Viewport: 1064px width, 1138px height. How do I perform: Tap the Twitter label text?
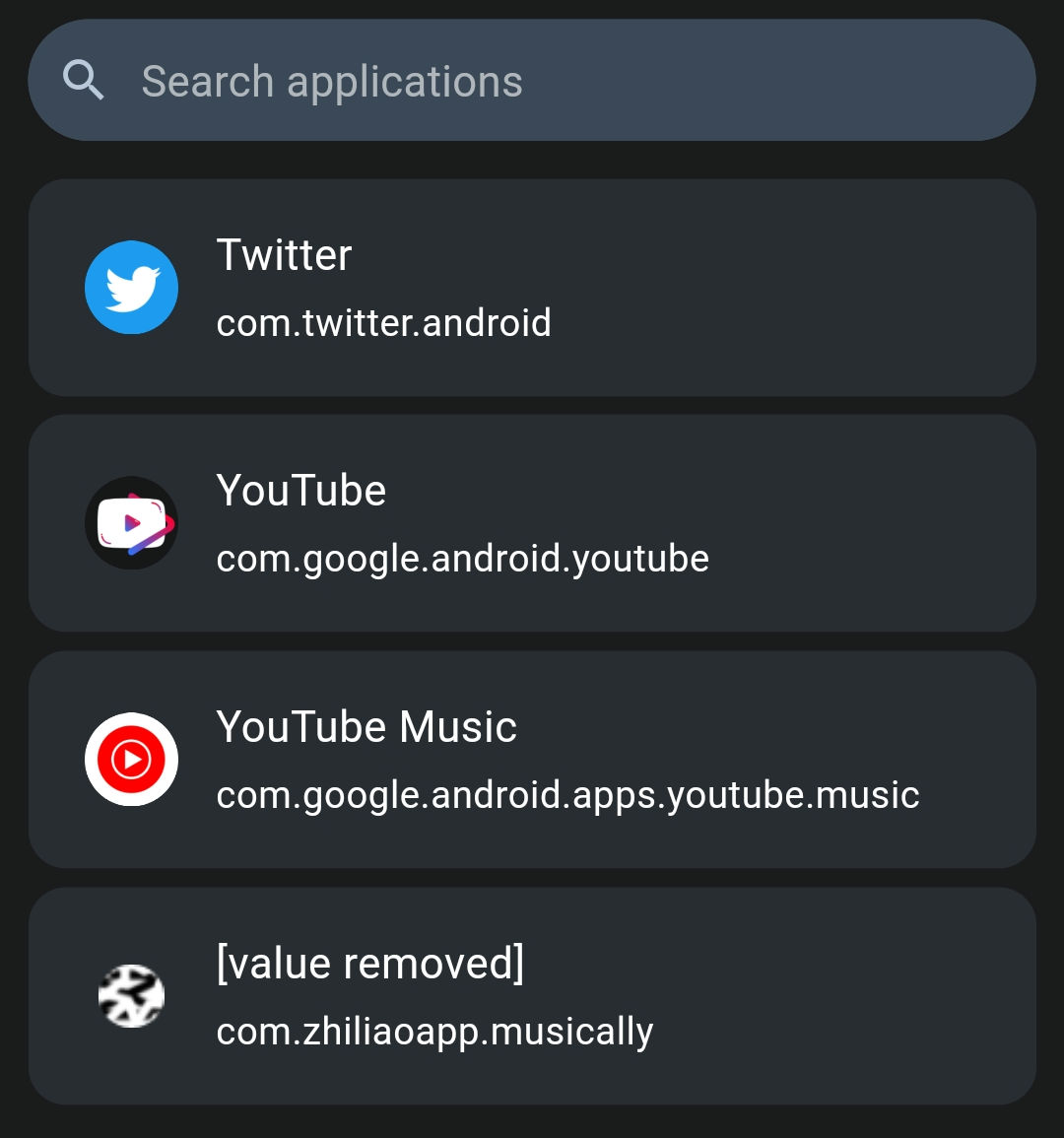coord(285,255)
